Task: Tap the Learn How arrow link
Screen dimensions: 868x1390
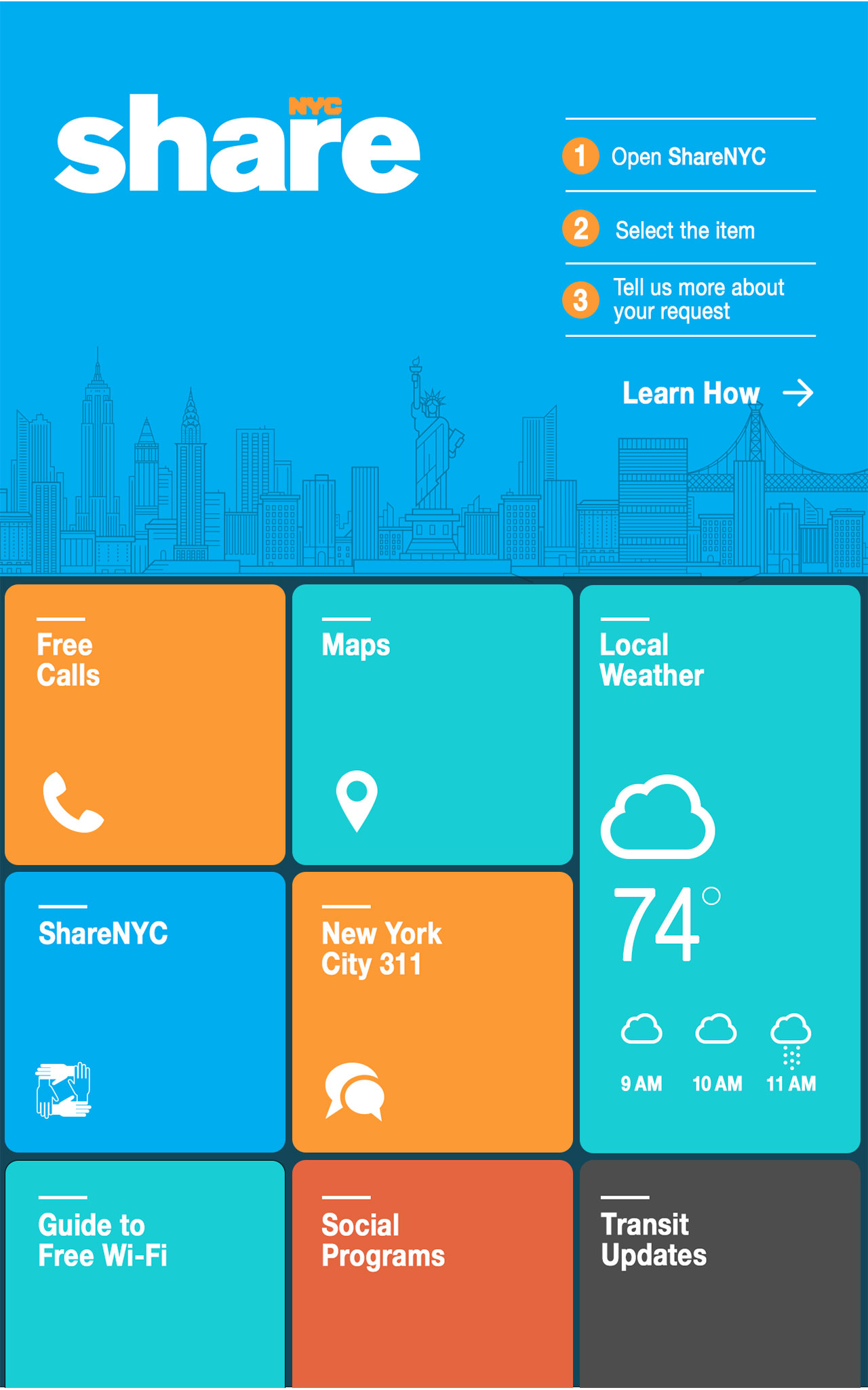Action: 717,393
